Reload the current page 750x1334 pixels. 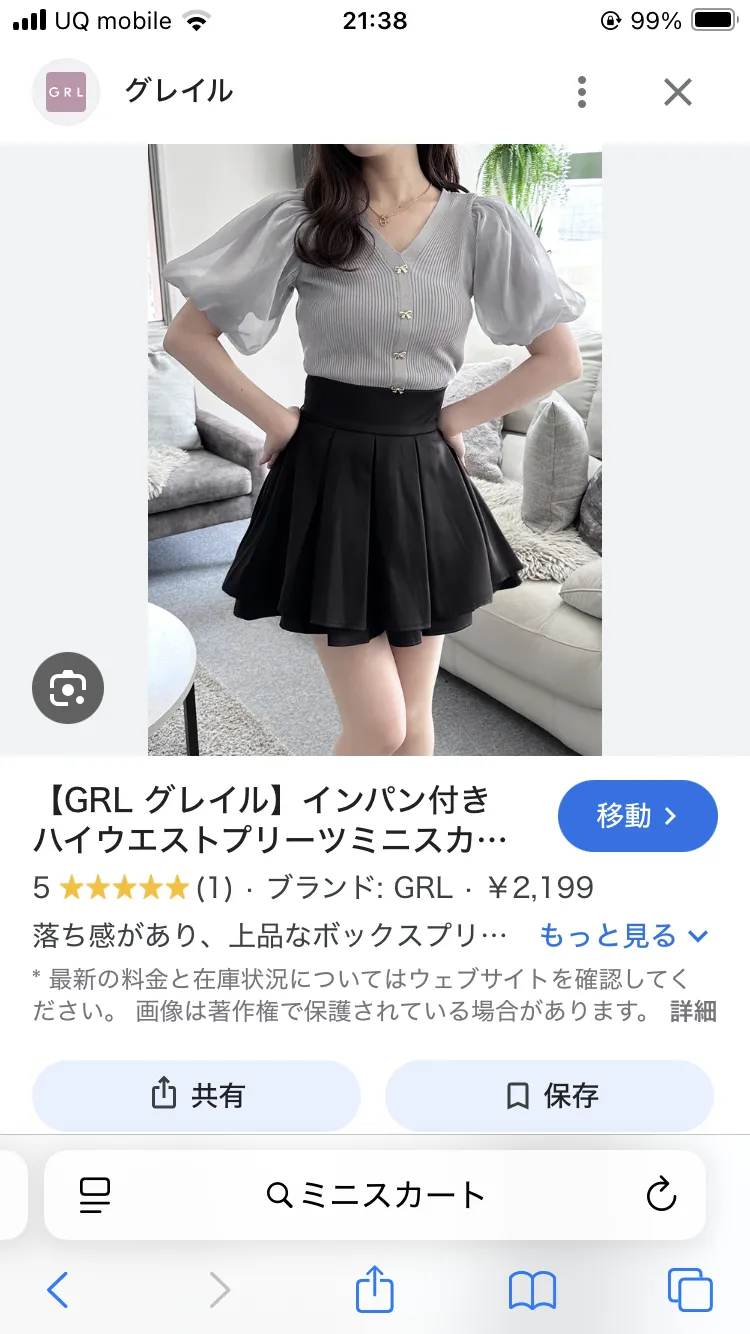pos(661,1194)
